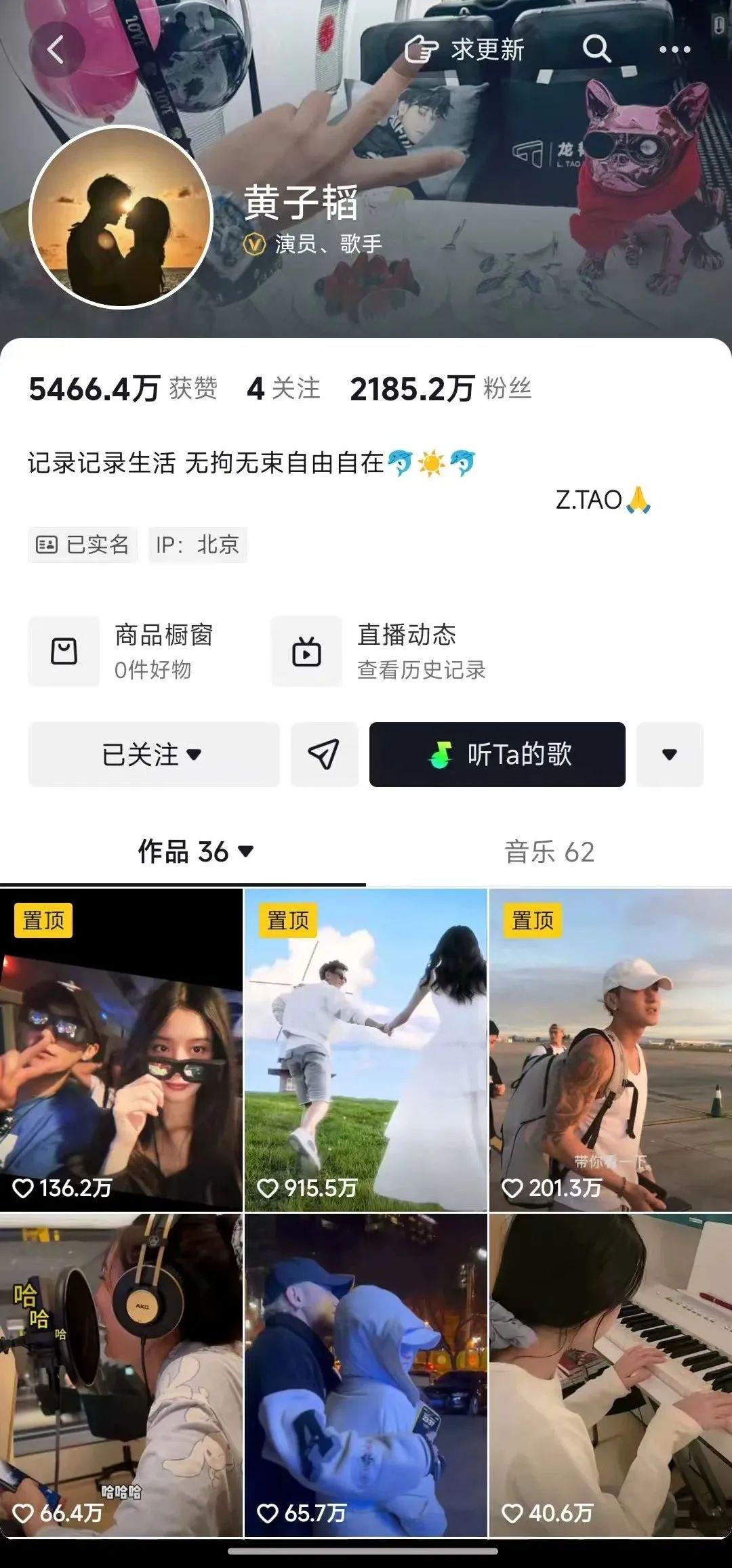Send a private message via paper plane
Viewport: 732px width, 1568px height.
pyautogui.click(x=324, y=755)
